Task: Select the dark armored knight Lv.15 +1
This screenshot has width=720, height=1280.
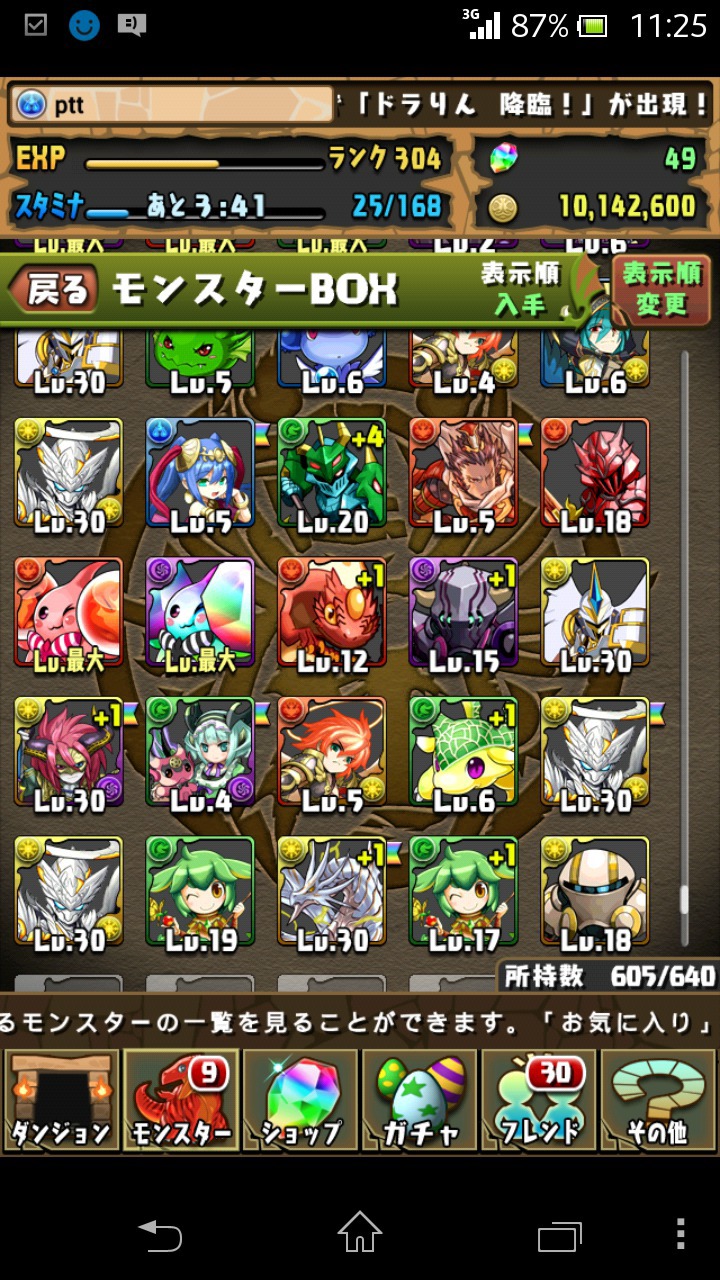Action: (464, 613)
